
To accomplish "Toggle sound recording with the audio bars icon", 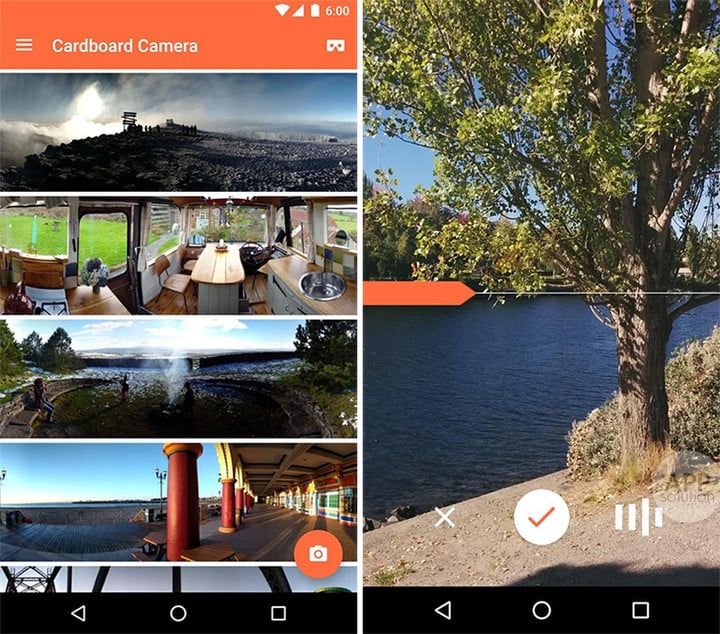I will point(638,517).
